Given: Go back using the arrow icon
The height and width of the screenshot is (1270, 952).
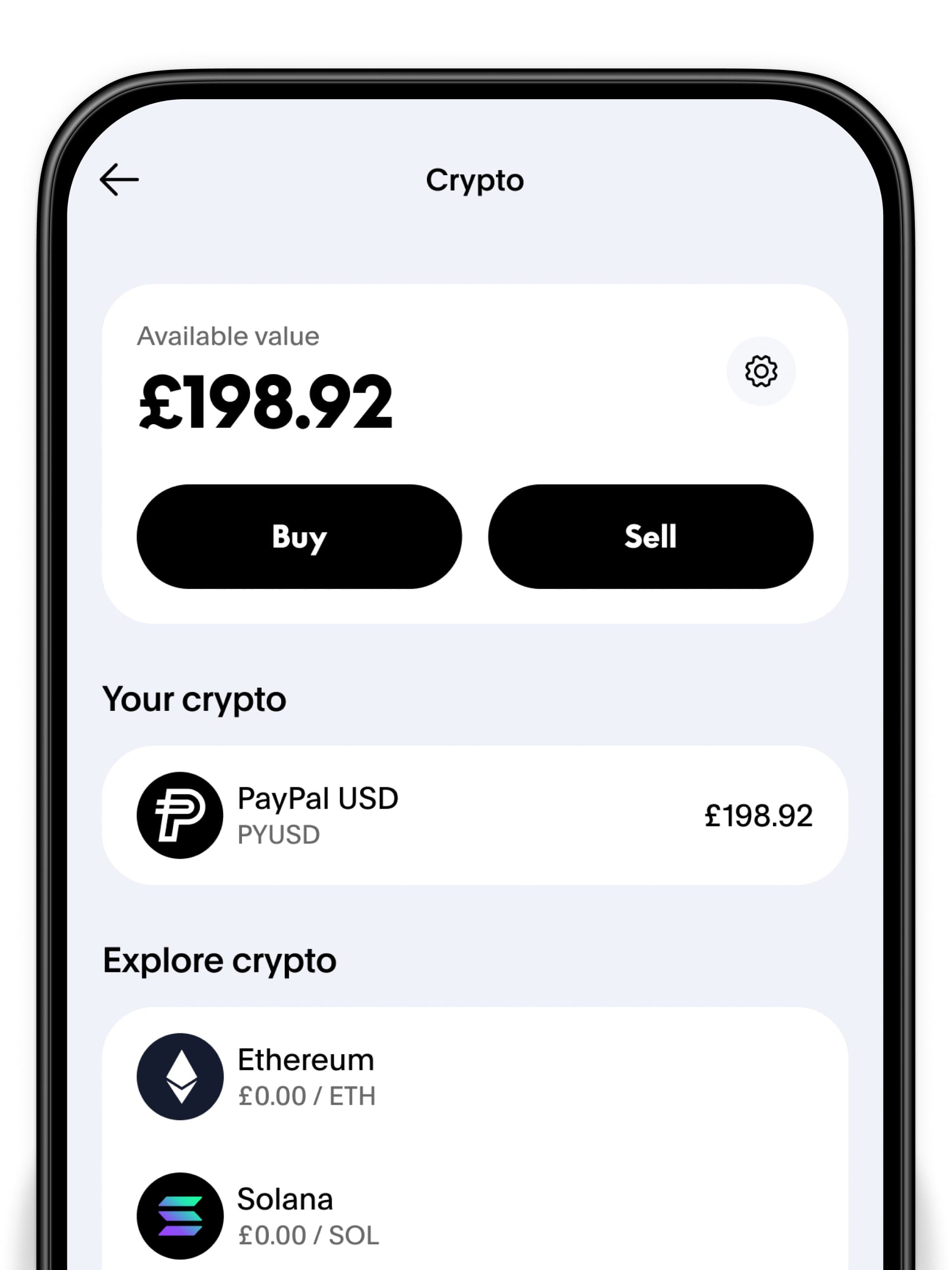Looking at the screenshot, I should [119, 180].
